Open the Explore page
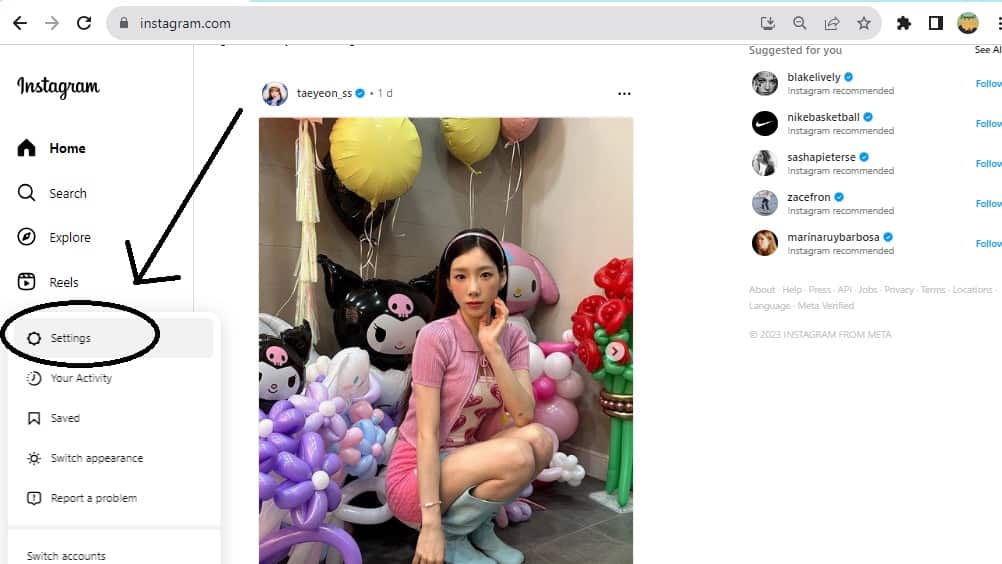This screenshot has height=564, width=1002. coord(69,237)
